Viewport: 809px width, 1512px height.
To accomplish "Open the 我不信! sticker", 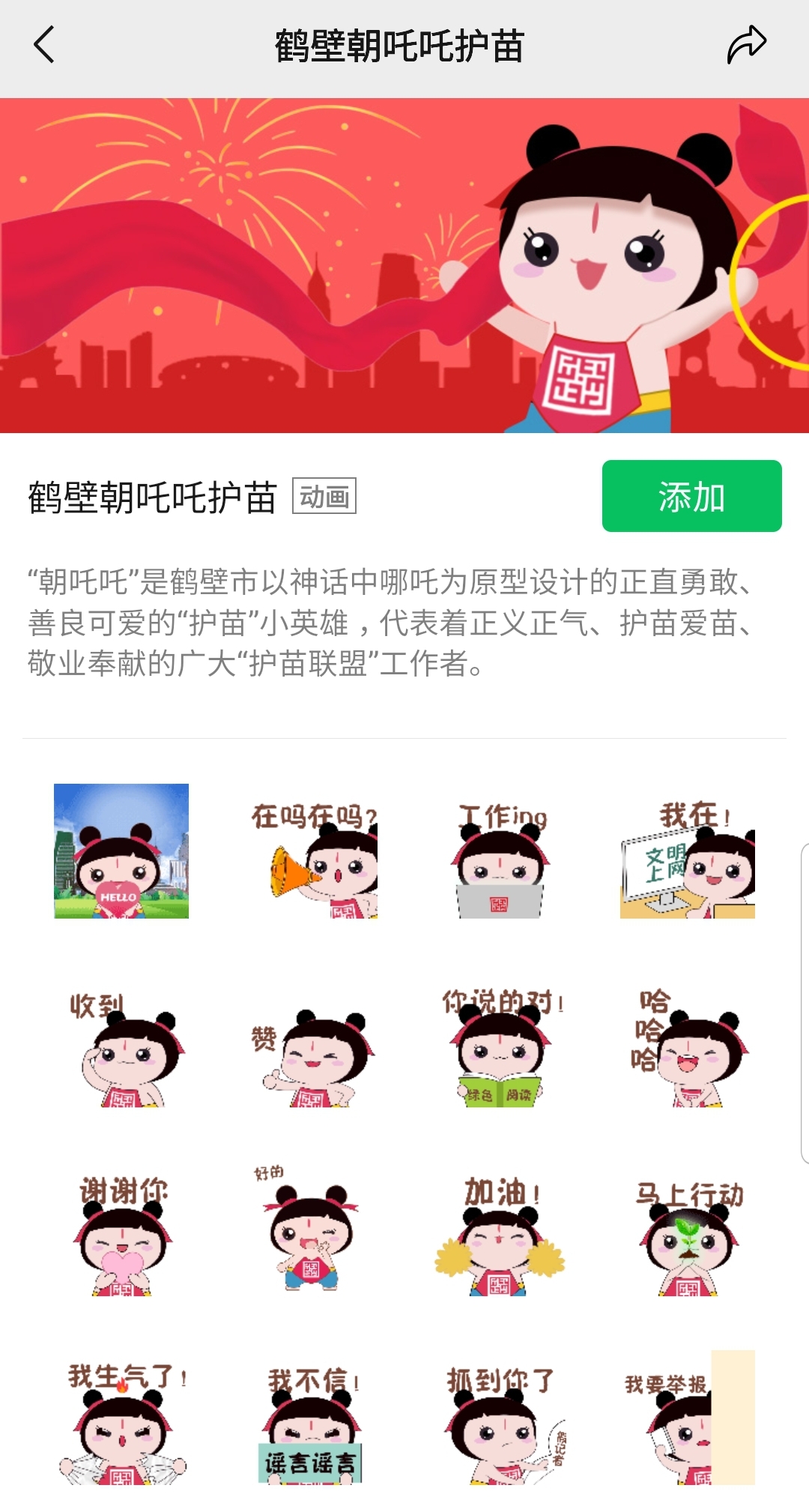I will click(310, 1424).
